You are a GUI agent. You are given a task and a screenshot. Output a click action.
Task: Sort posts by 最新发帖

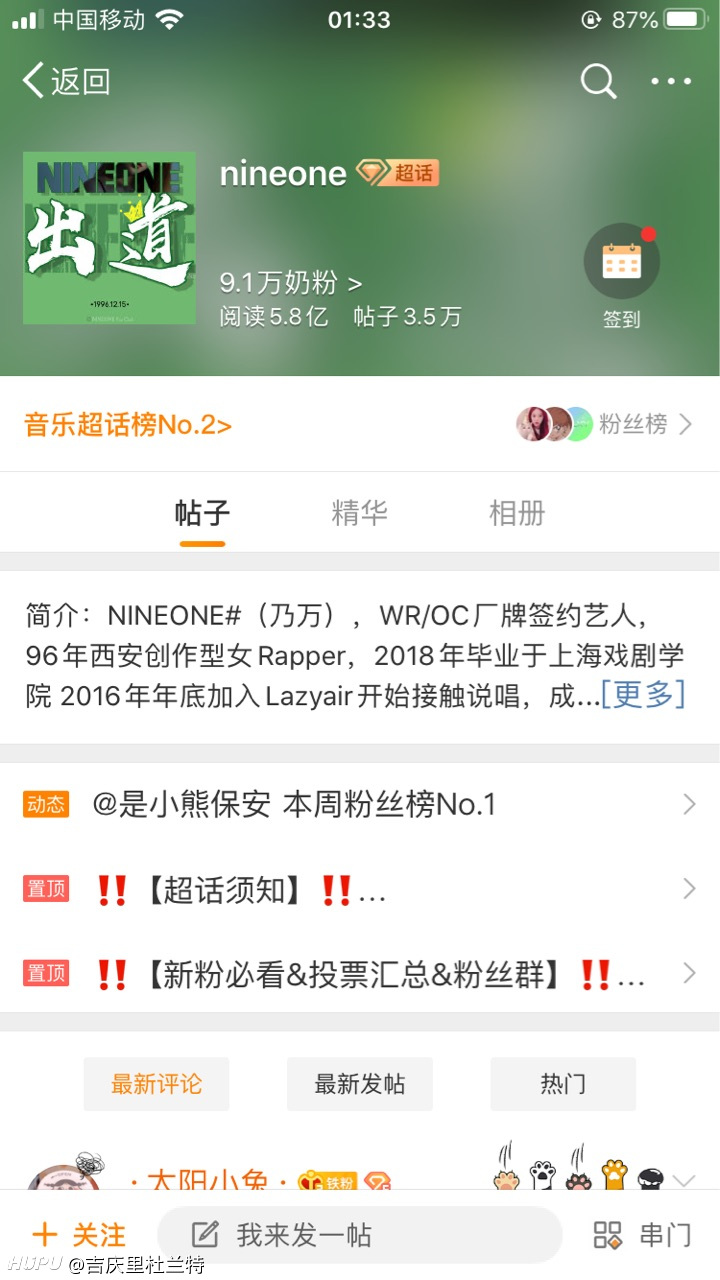[x=360, y=1084]
